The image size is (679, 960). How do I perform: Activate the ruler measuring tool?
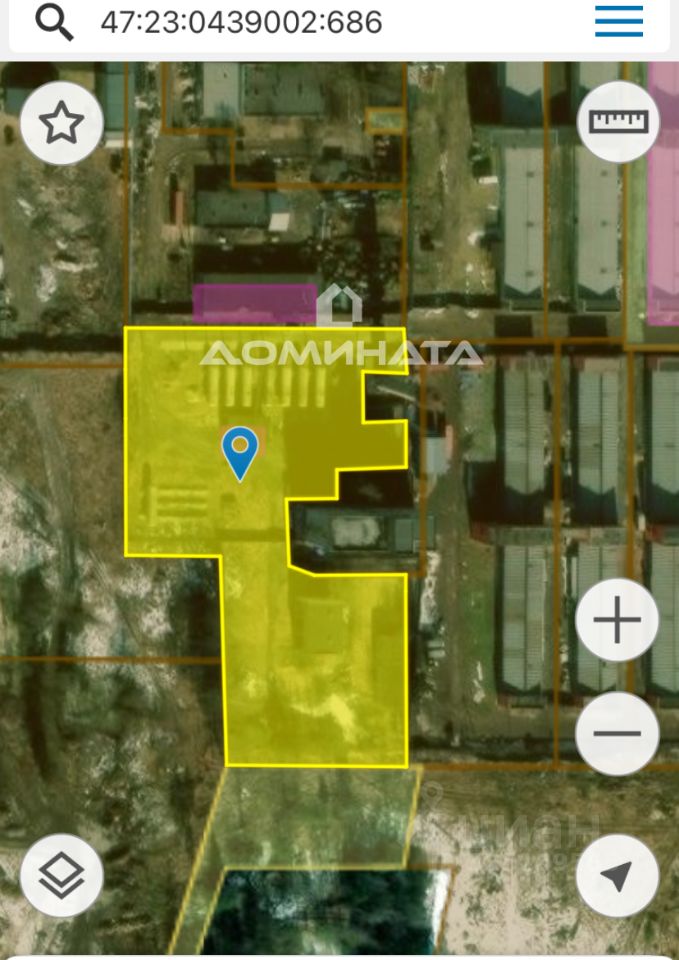618,121
